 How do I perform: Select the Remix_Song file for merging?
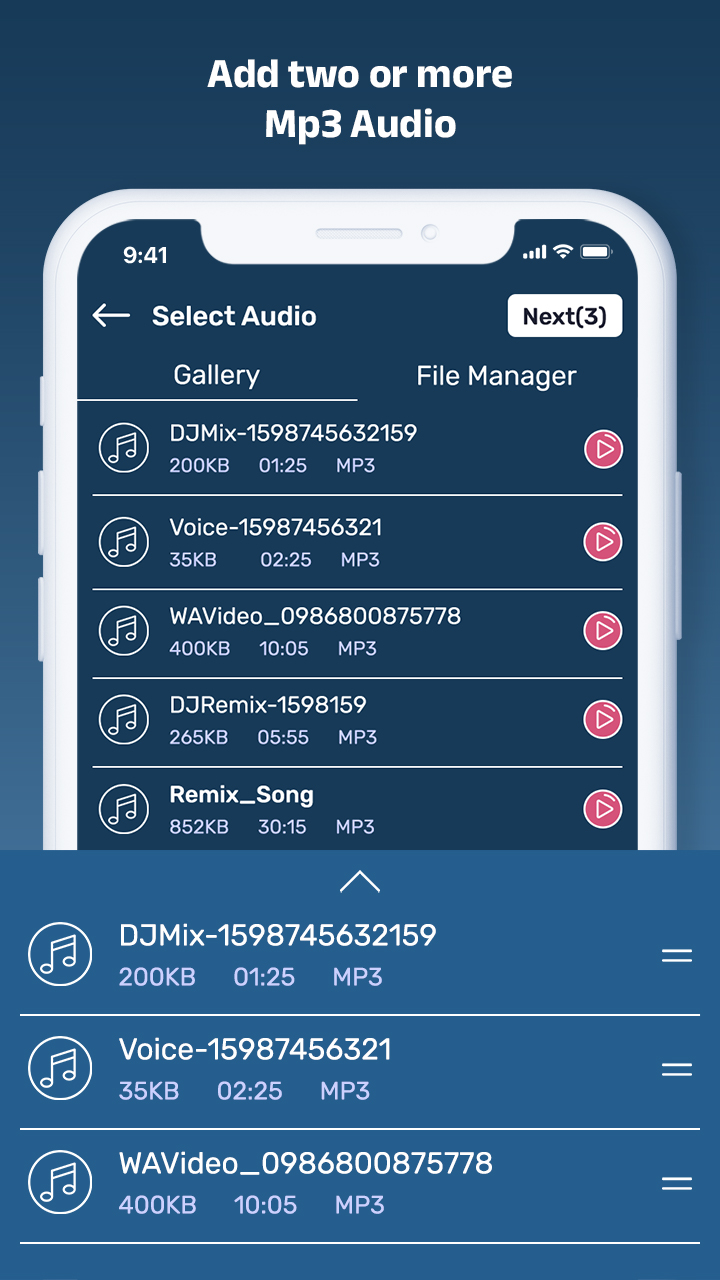coord(330,809)
